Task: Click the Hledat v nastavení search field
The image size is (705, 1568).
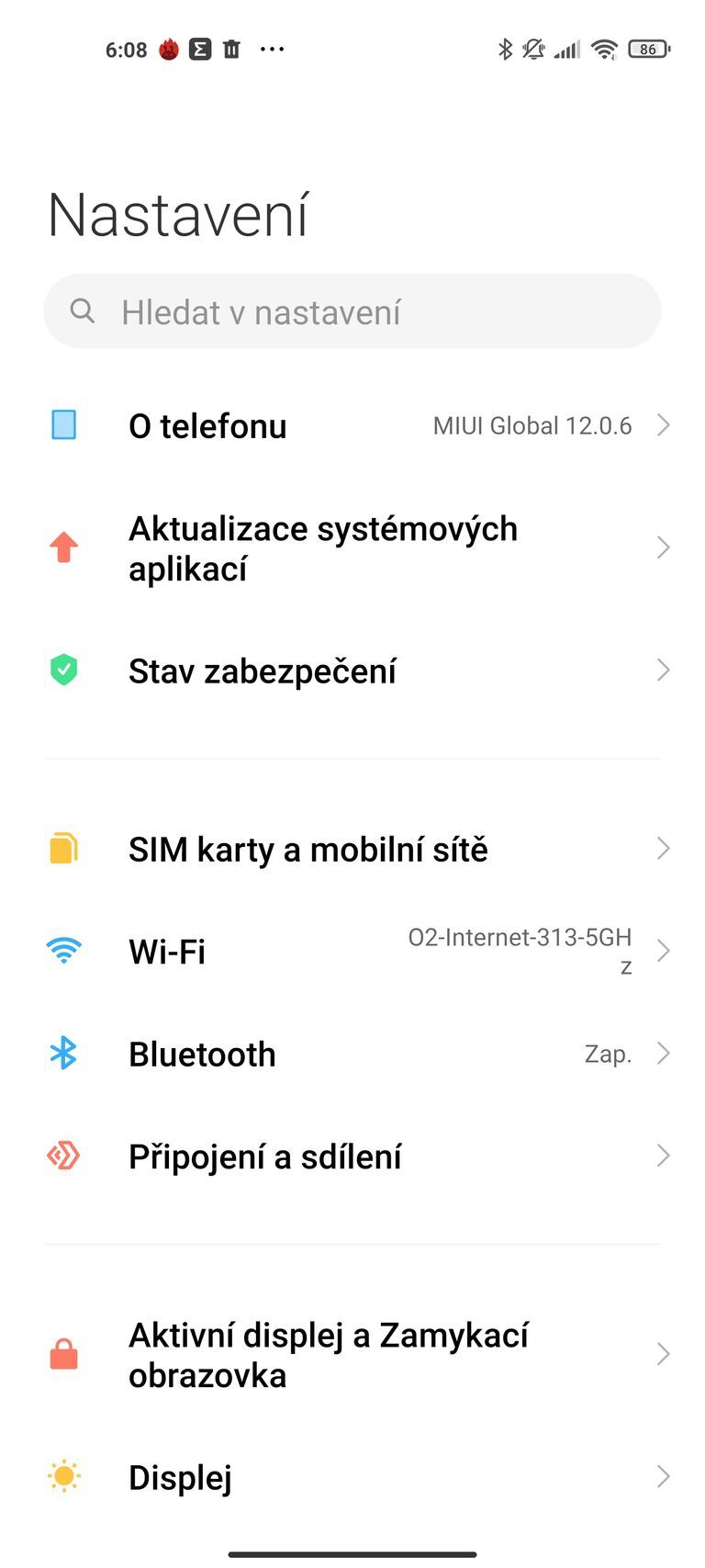Action: click(352, 310)
